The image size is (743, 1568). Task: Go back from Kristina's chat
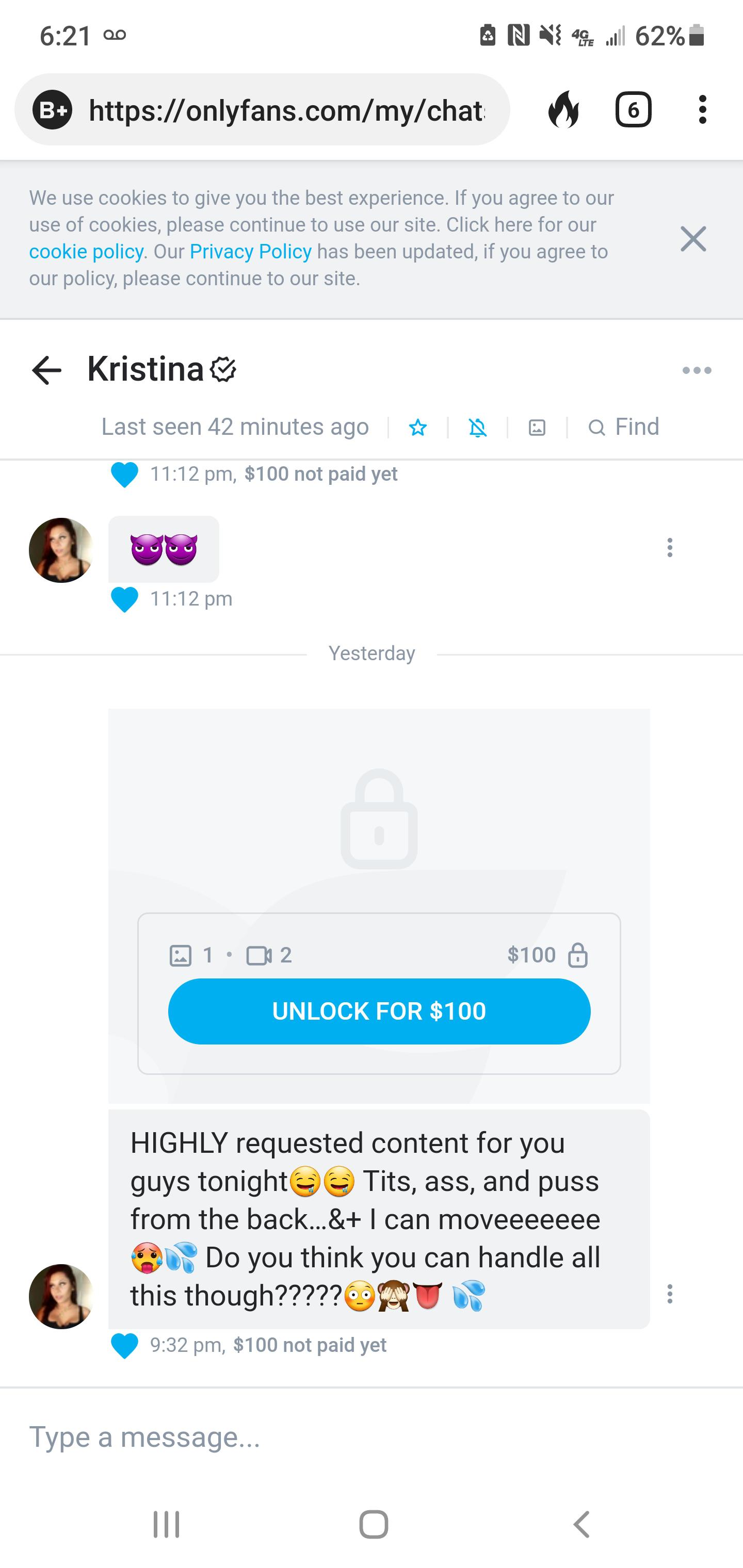point(47,370)
